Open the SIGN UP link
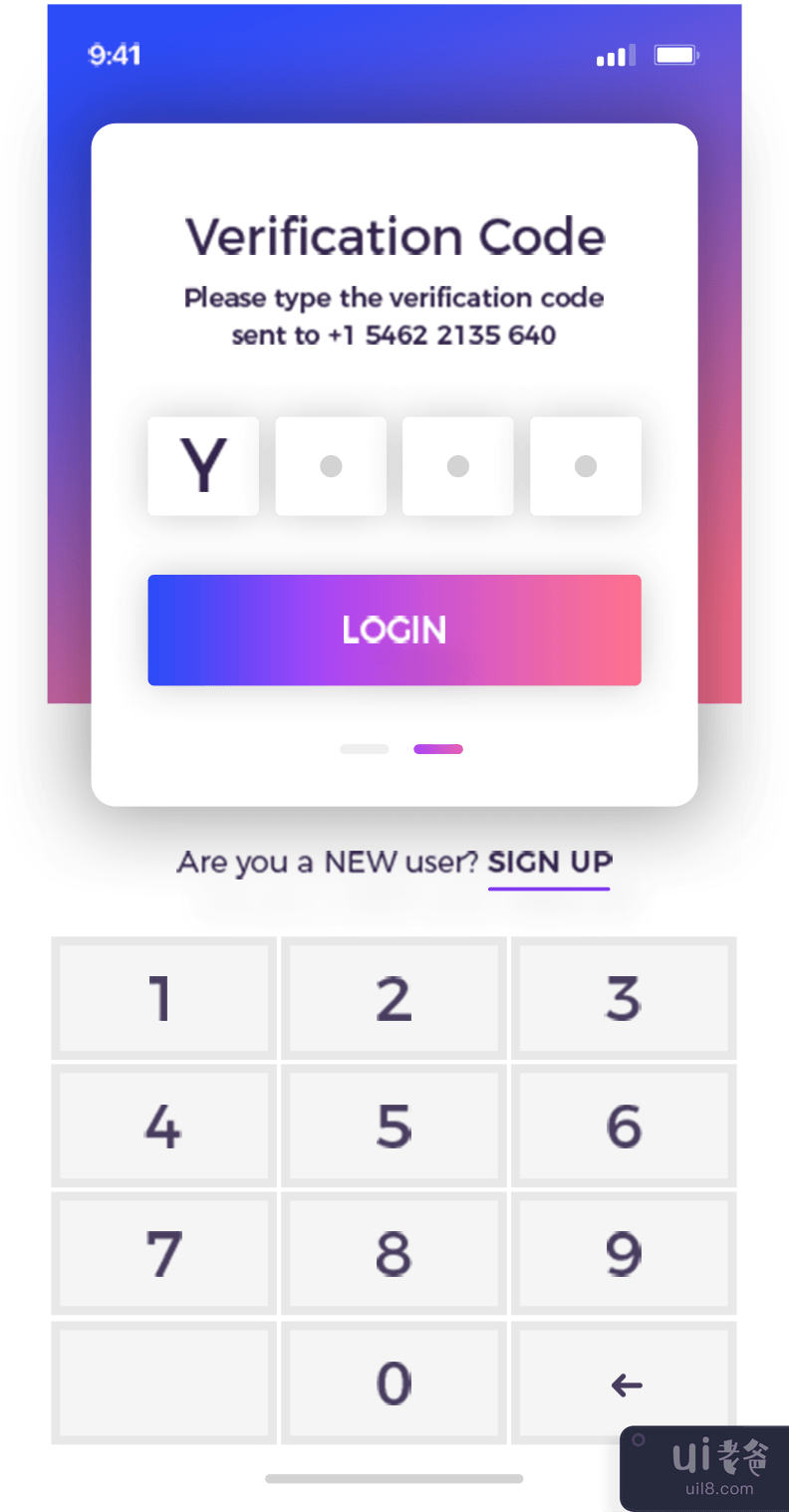Image resolution: width=789 pixels, height=1512 pixels. point(549,862)
